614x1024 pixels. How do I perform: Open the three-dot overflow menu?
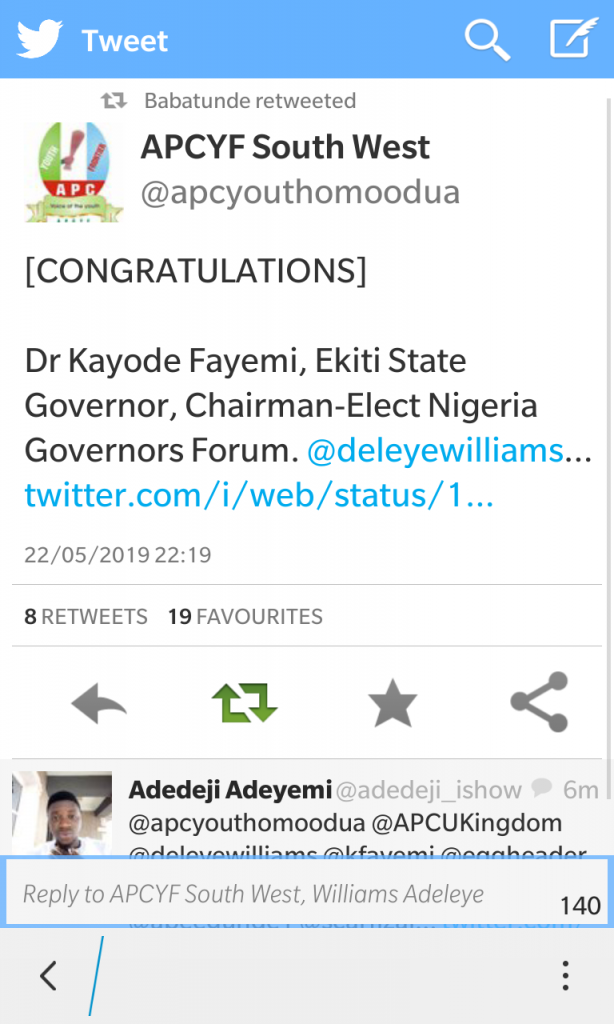(566, 975)
